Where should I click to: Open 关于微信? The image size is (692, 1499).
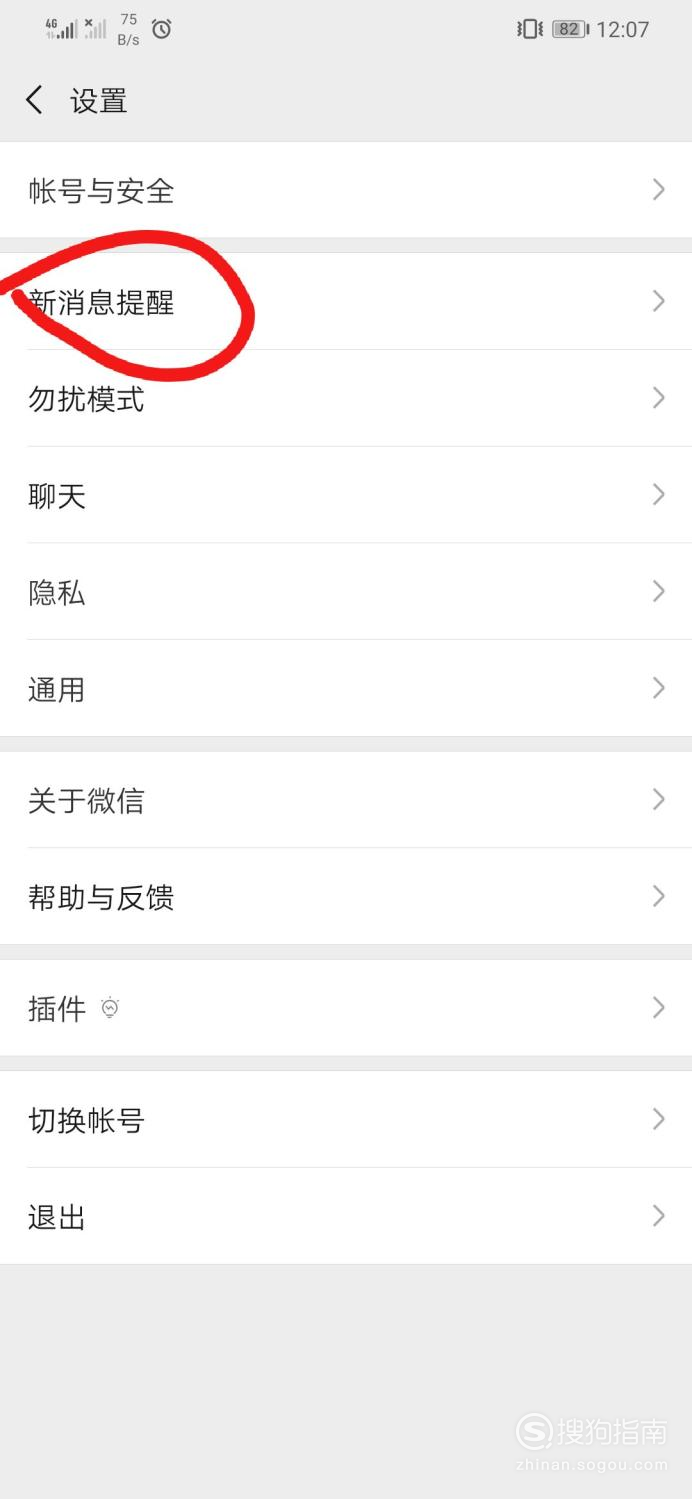coord(346,800)
